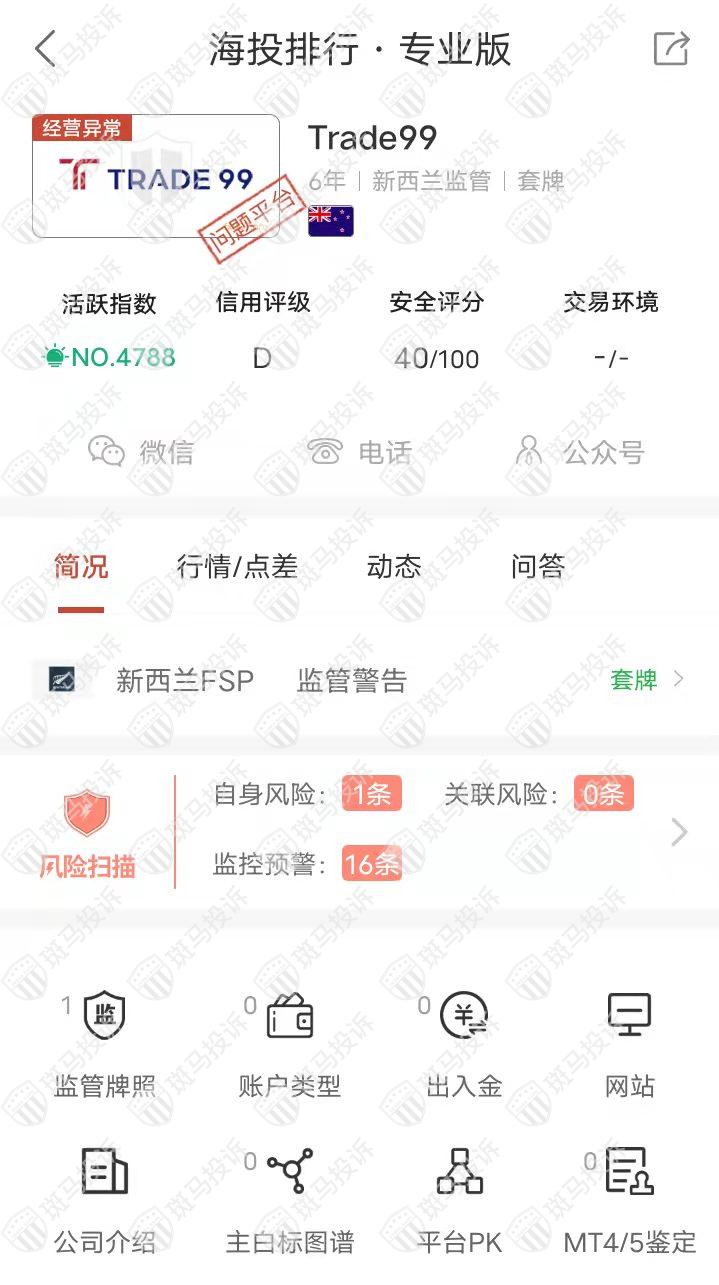Share this broker page
This screenshot has height=1285, width=719.
tap(670, 49)
